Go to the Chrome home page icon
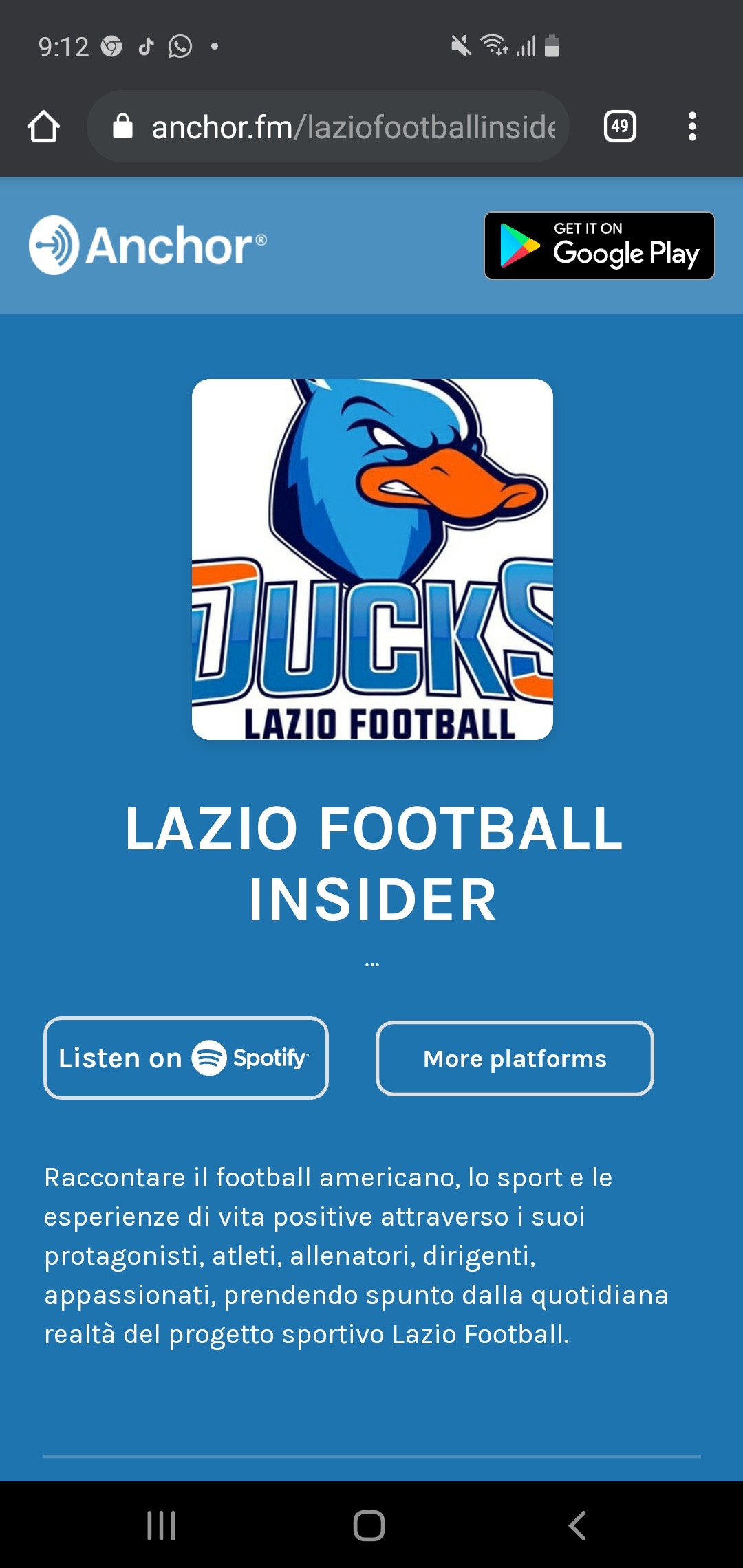This screenshot has width=743, height=1568. click(x=43, y=127)
